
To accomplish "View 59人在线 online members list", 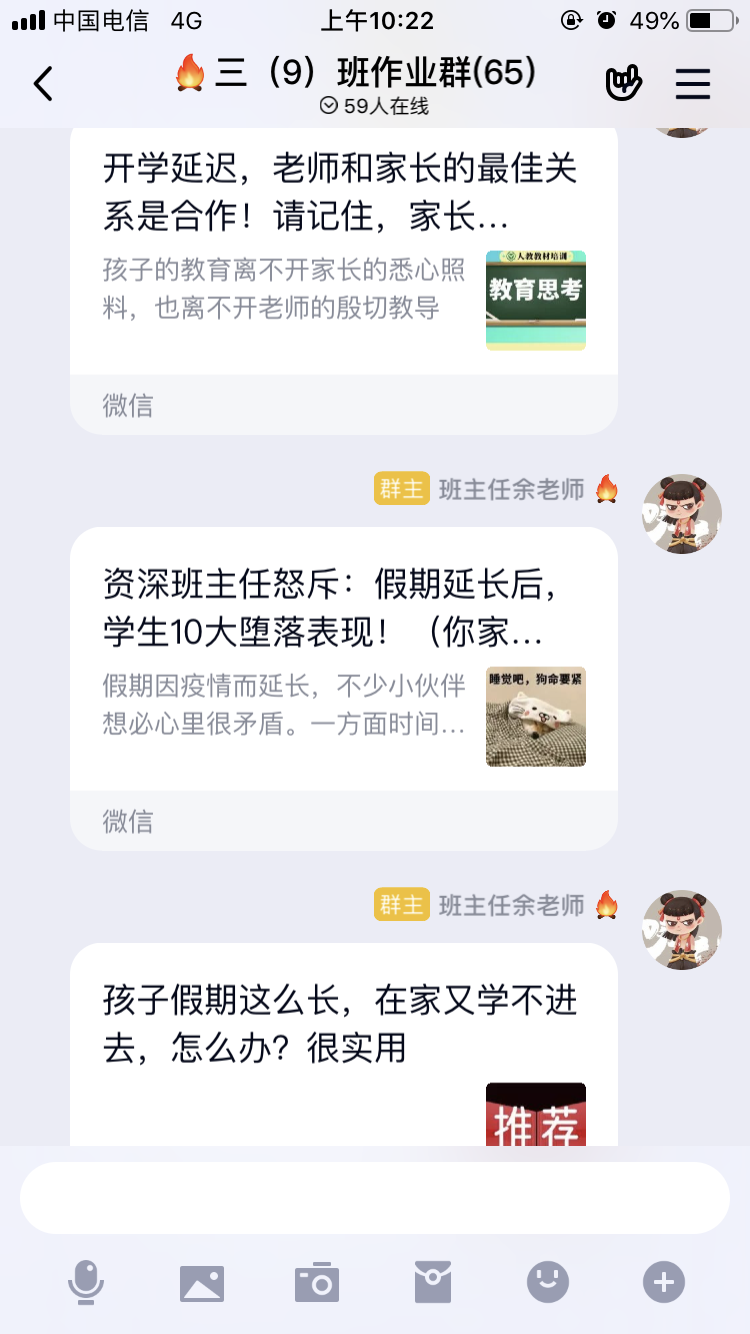I will (x=374, y=107).
